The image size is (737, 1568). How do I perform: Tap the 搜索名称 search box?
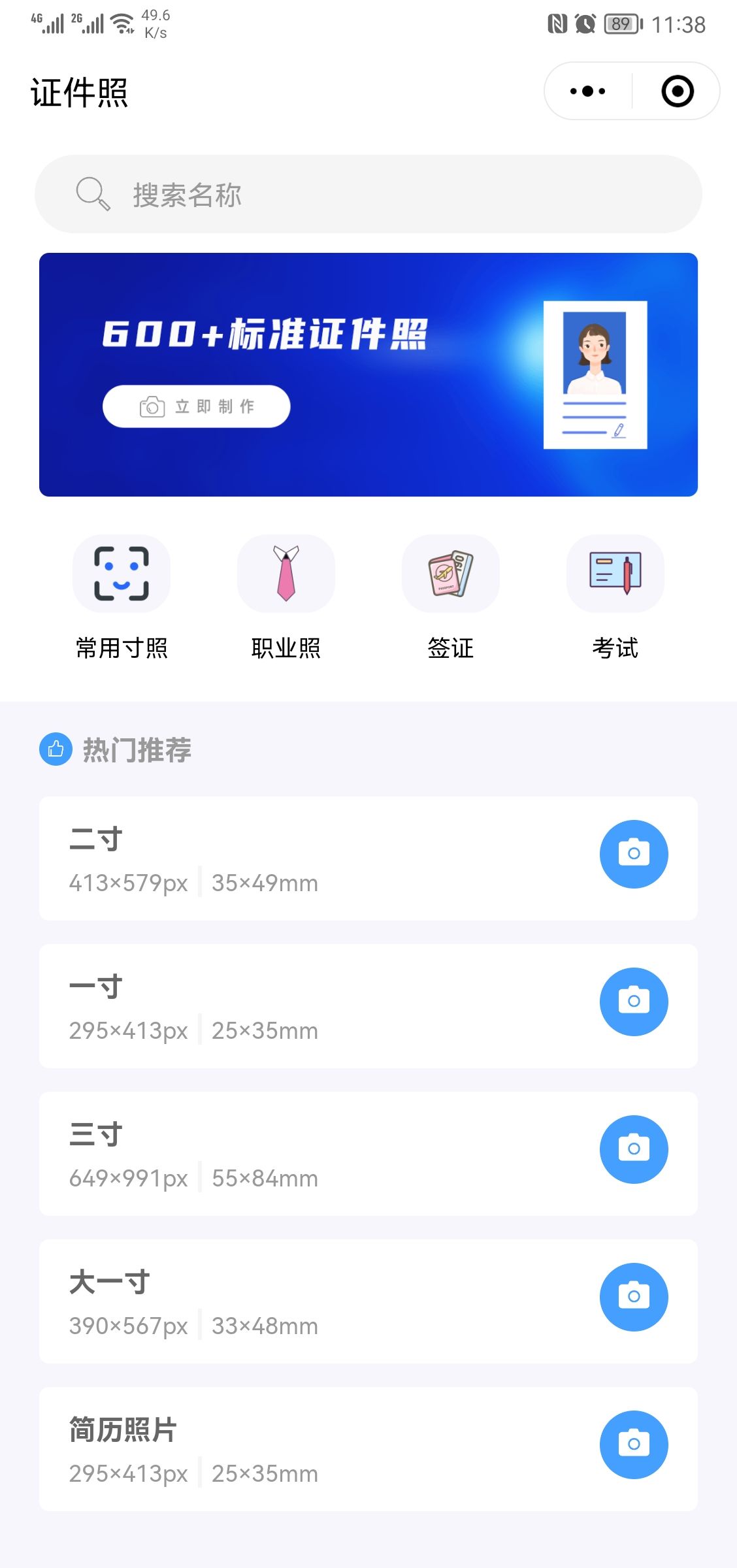coord(368,194)
